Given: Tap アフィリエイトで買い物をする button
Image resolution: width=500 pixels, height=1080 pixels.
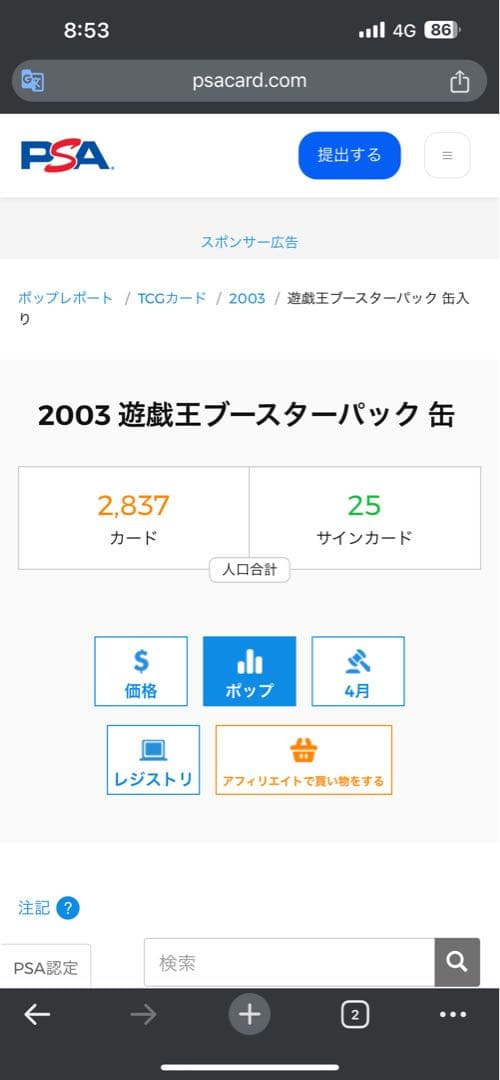Looking at the screenshot, I should click(304, 760).
